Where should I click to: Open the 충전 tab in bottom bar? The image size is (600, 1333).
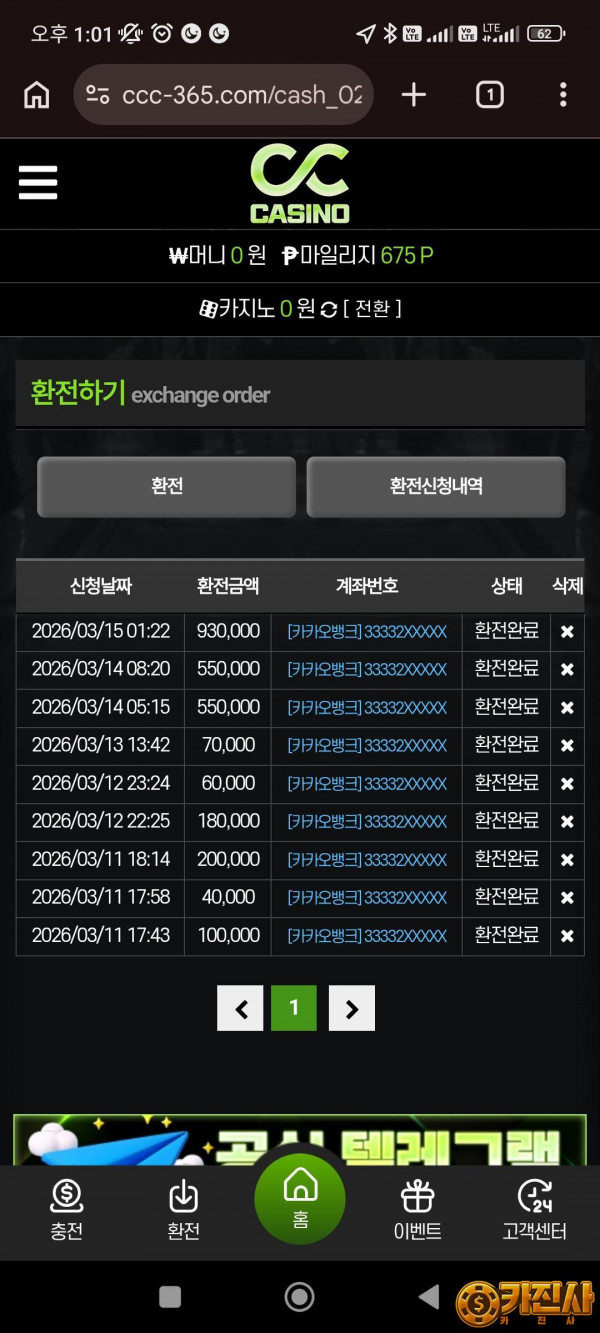coord(66,1211)
